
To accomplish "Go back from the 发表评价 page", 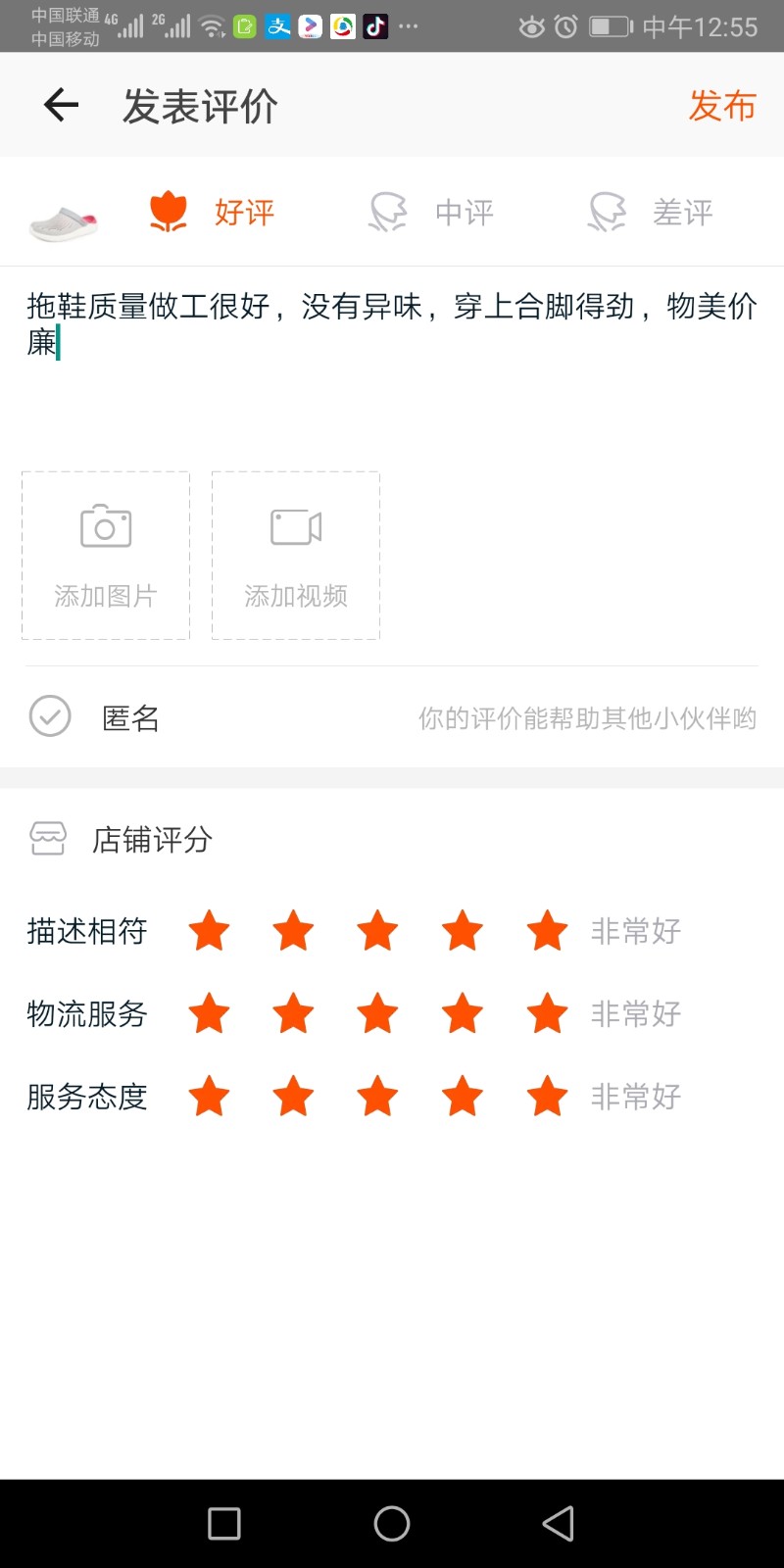I will click(61, 105).
